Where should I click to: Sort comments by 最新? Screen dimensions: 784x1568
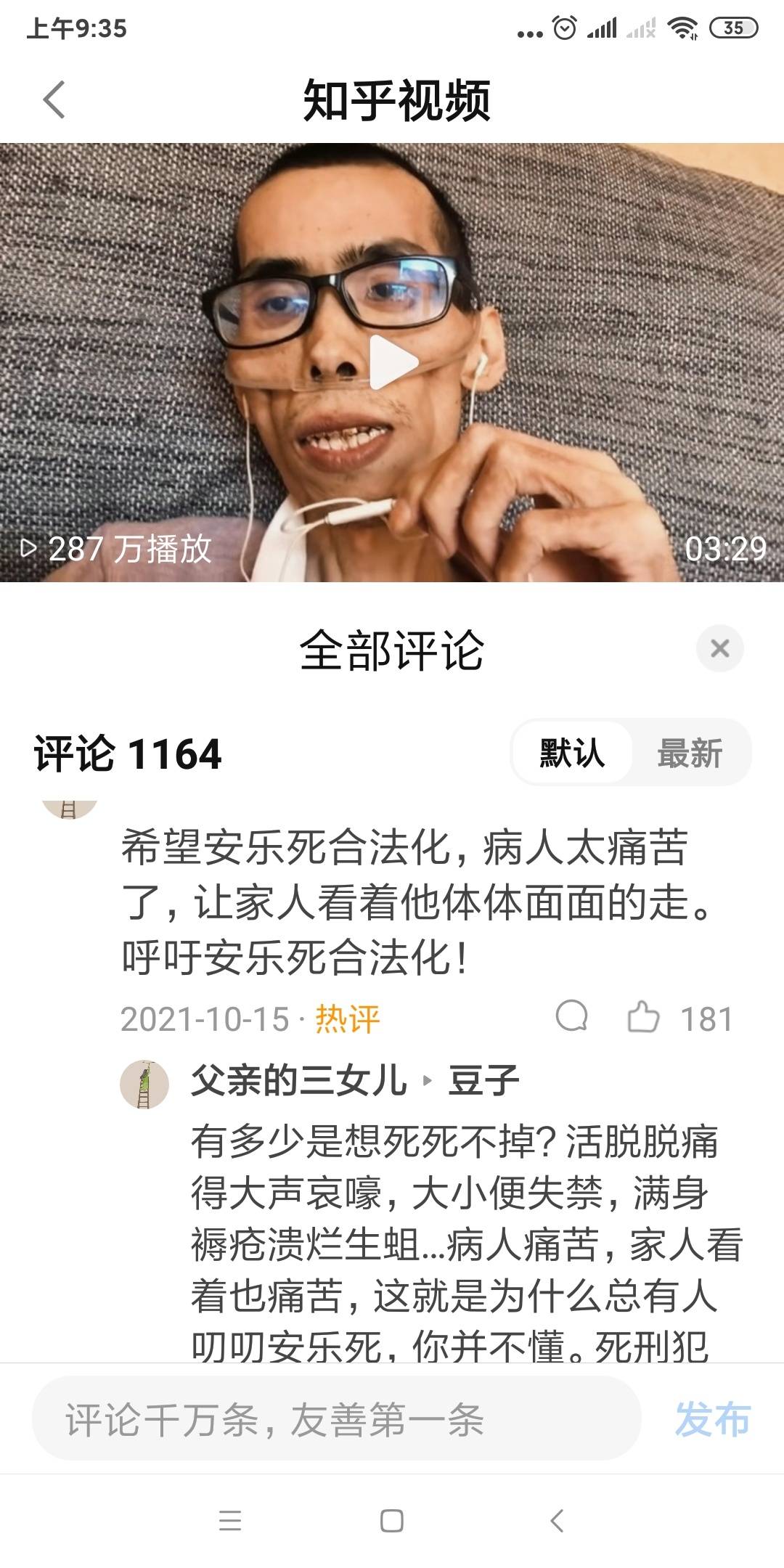[x=690, y=753]
